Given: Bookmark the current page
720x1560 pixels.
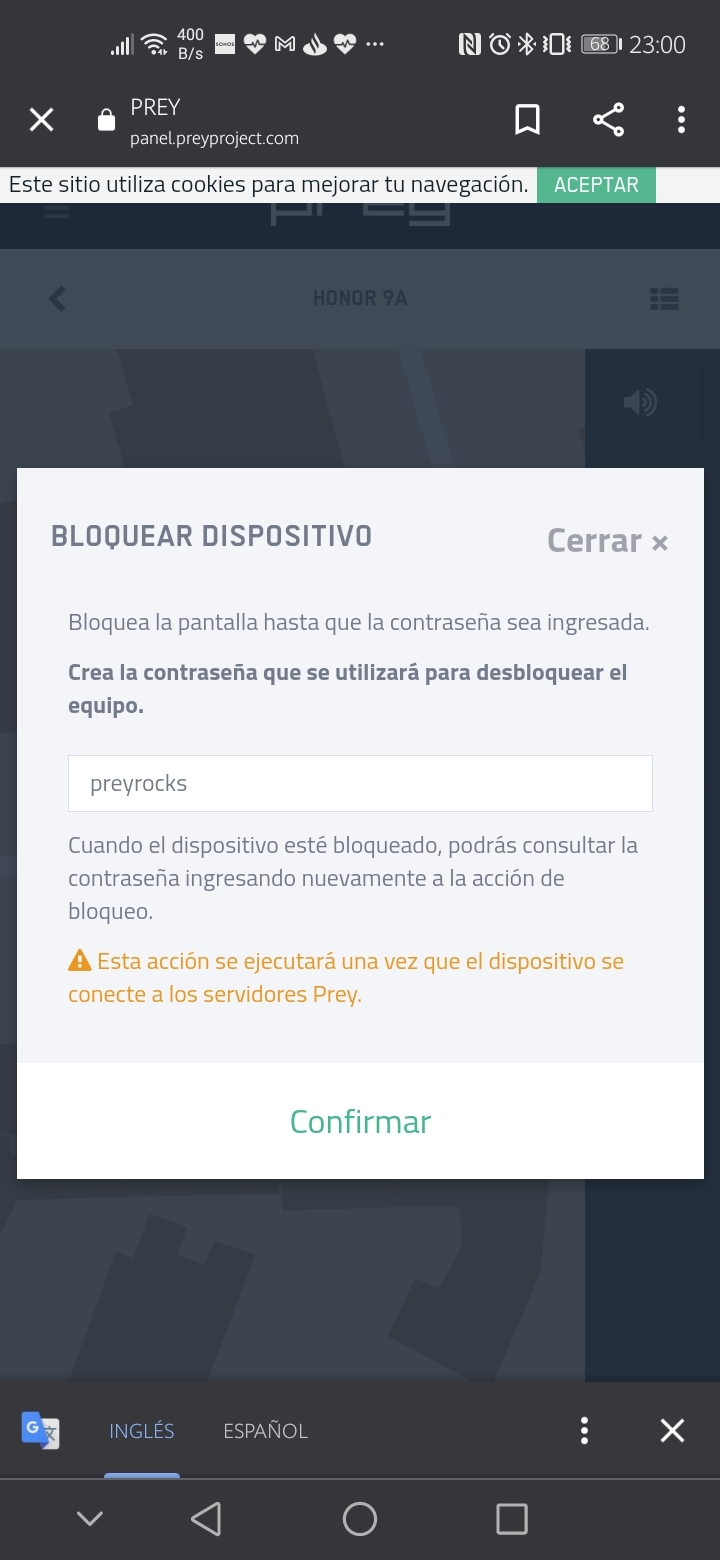Looking at the screenshot, I should (527, 119).
